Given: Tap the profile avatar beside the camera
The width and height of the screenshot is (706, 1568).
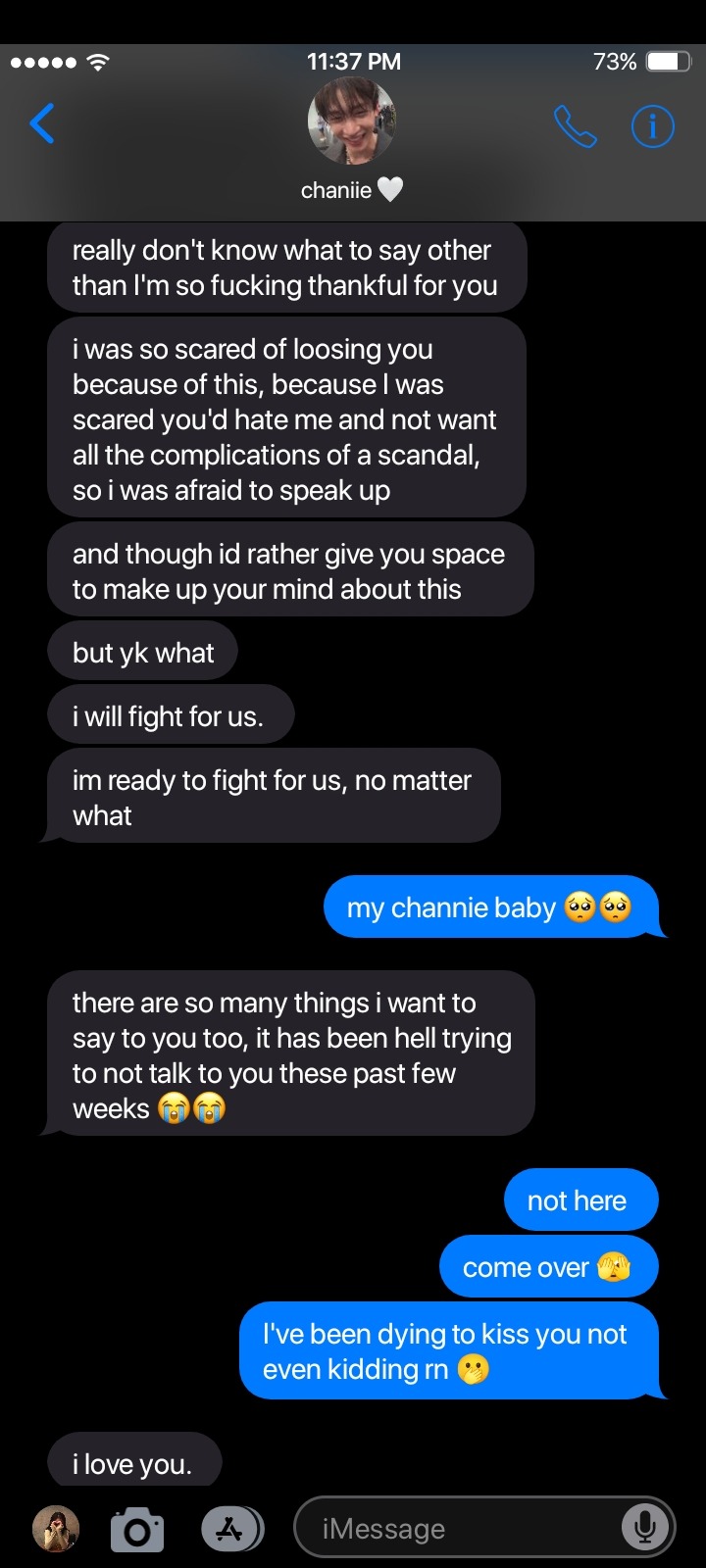Looking at the screenshot, I should click(56, 1529).
